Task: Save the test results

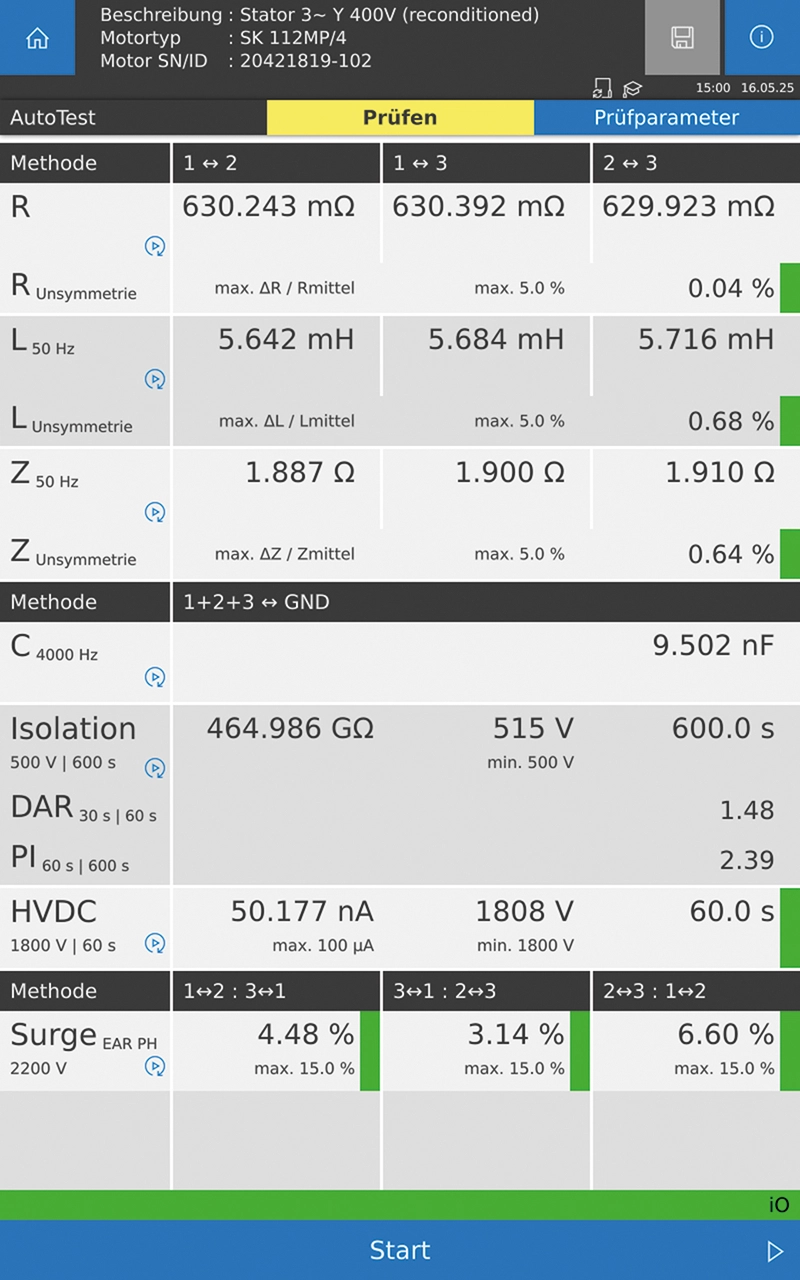Action: click(682, 38)
